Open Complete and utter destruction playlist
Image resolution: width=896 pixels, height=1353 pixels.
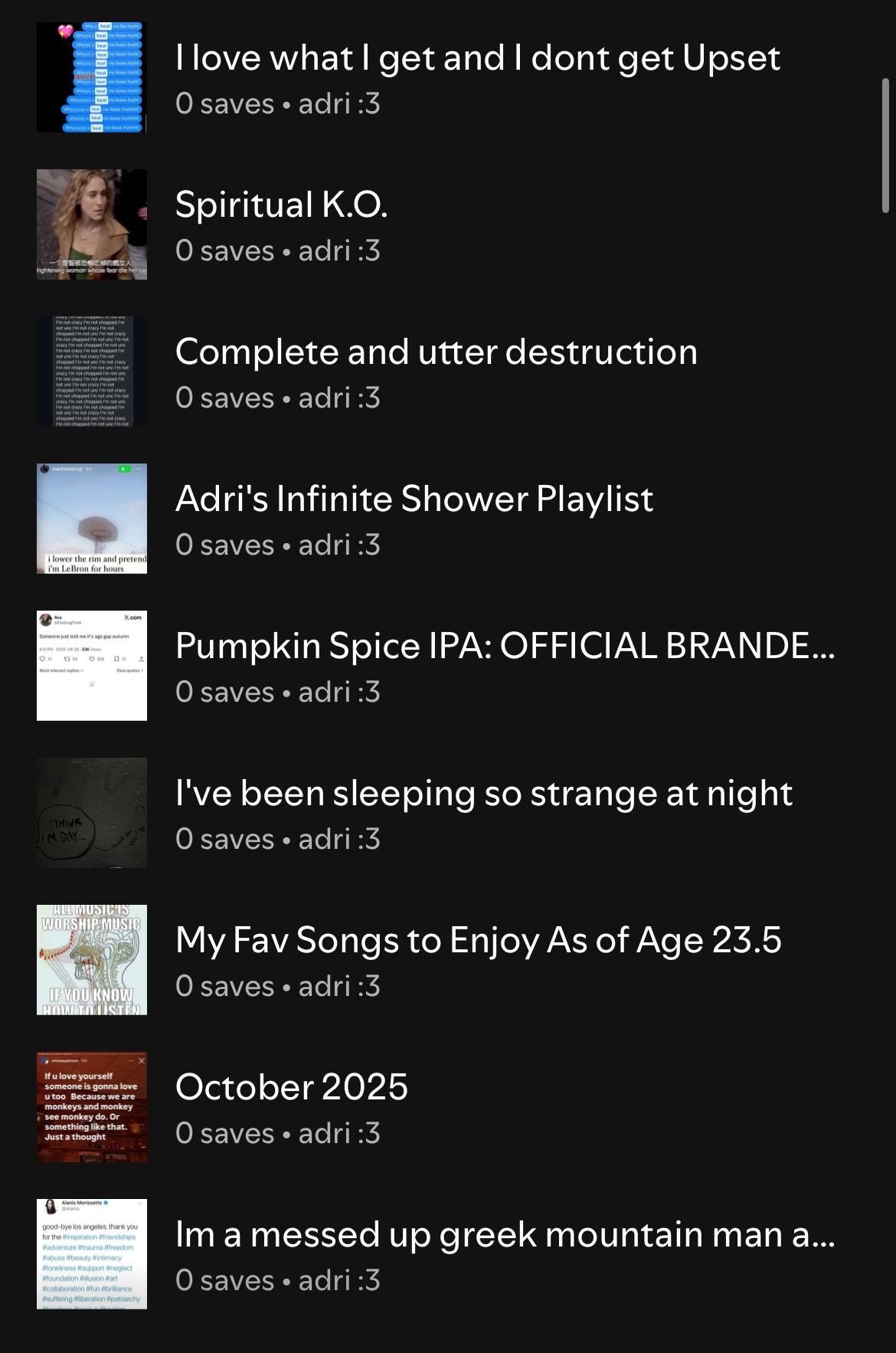click(448, 372)
